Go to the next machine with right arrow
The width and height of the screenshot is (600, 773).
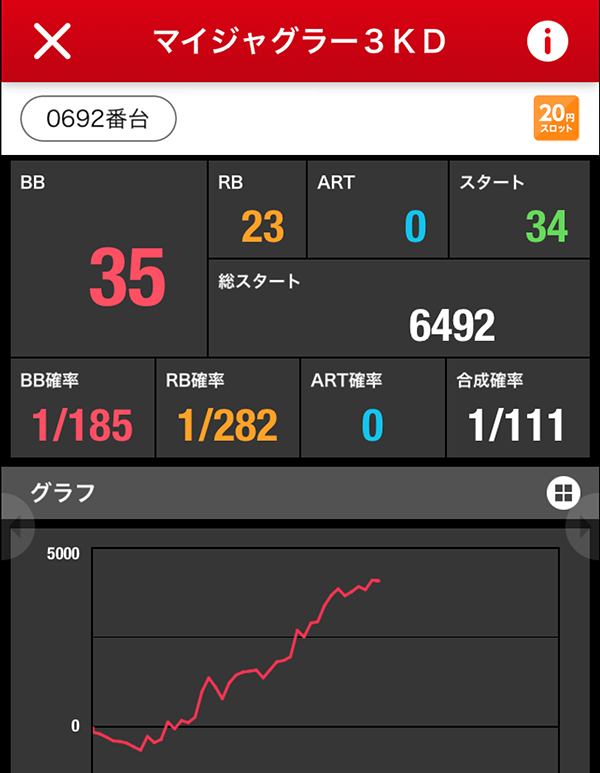pos(586,534)
